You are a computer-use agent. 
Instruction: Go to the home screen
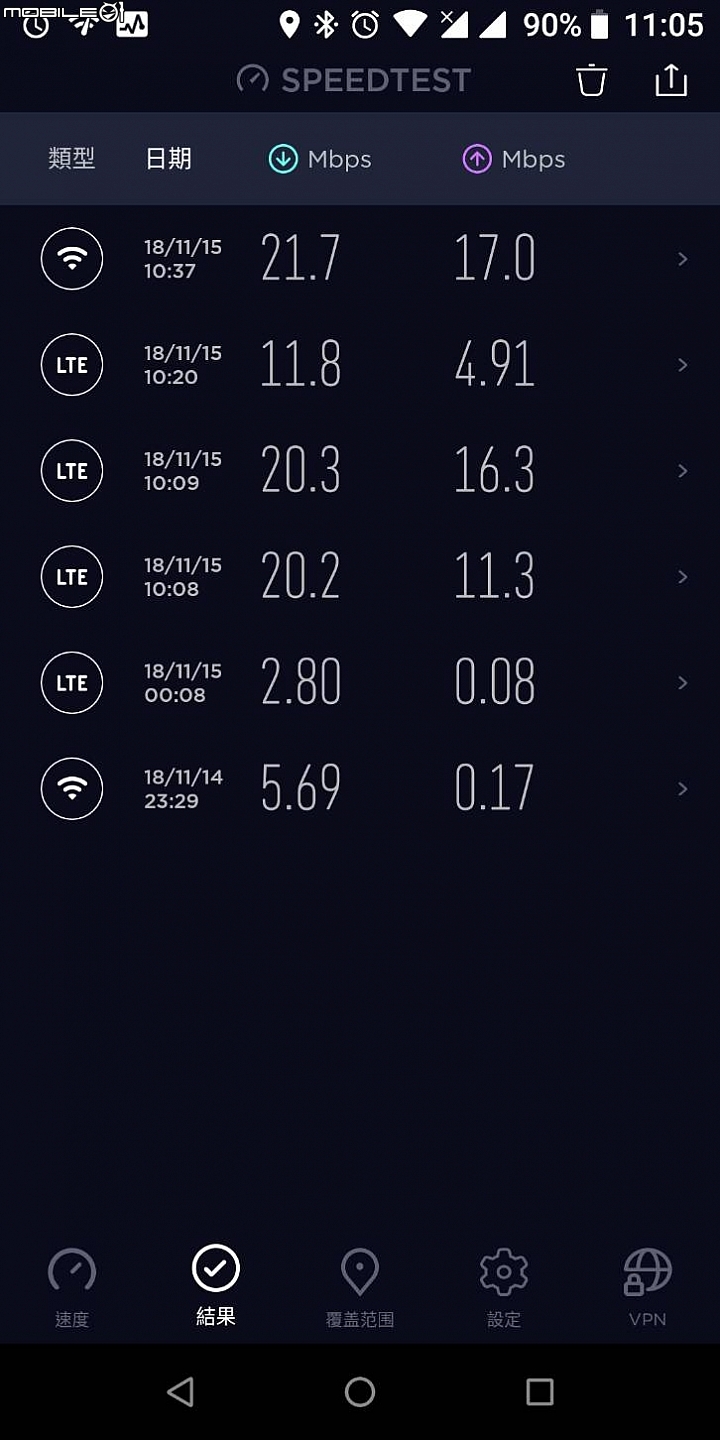point(360,1392)
